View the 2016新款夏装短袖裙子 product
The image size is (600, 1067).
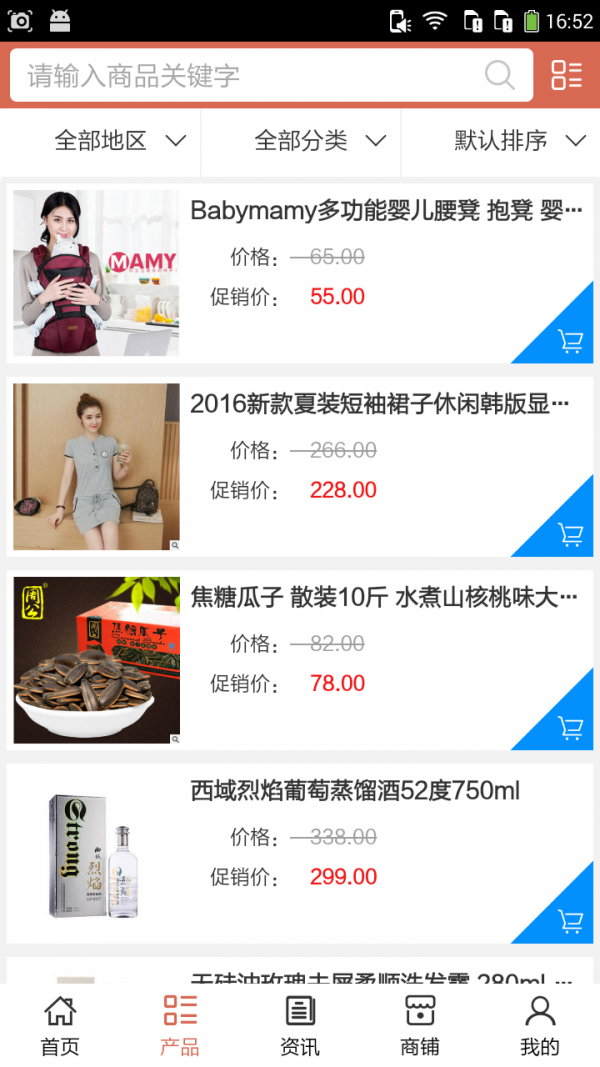[x=380, y=404]
